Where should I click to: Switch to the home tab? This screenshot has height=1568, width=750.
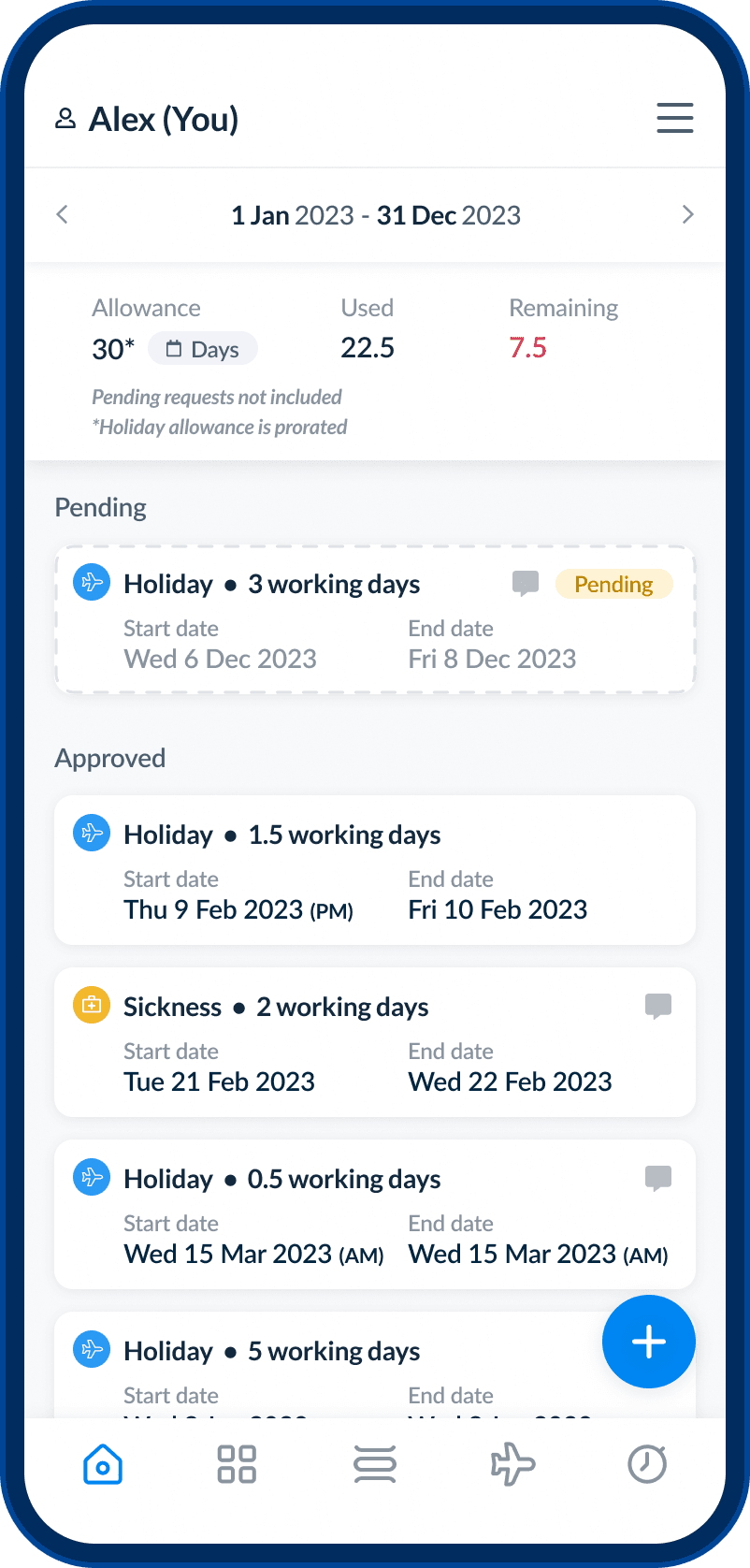click(103, 1464)
